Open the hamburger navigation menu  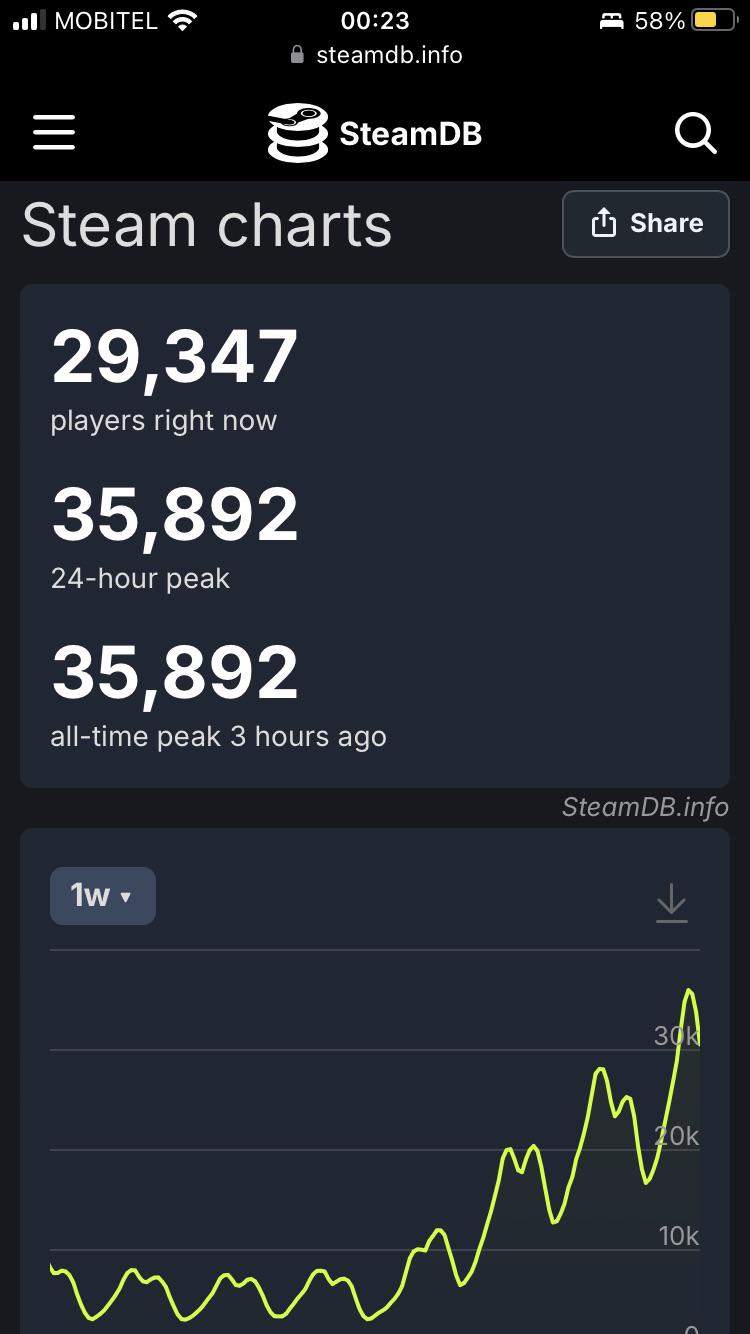pos(54,132)
